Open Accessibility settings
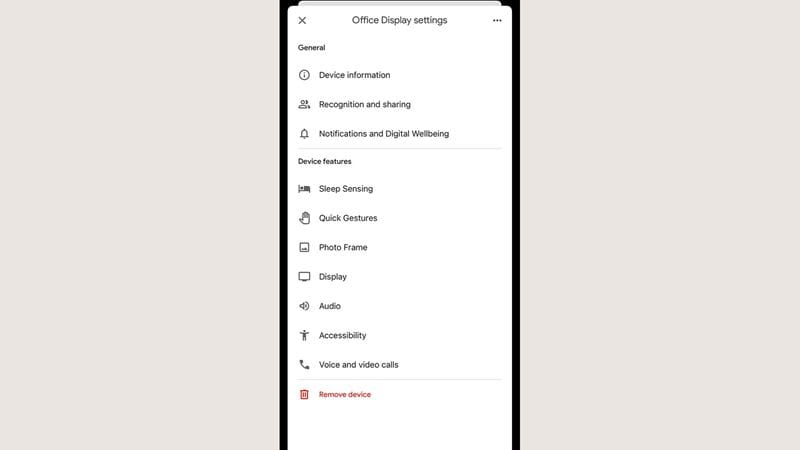Screen dimensions: 800x450 coord(342,336)
